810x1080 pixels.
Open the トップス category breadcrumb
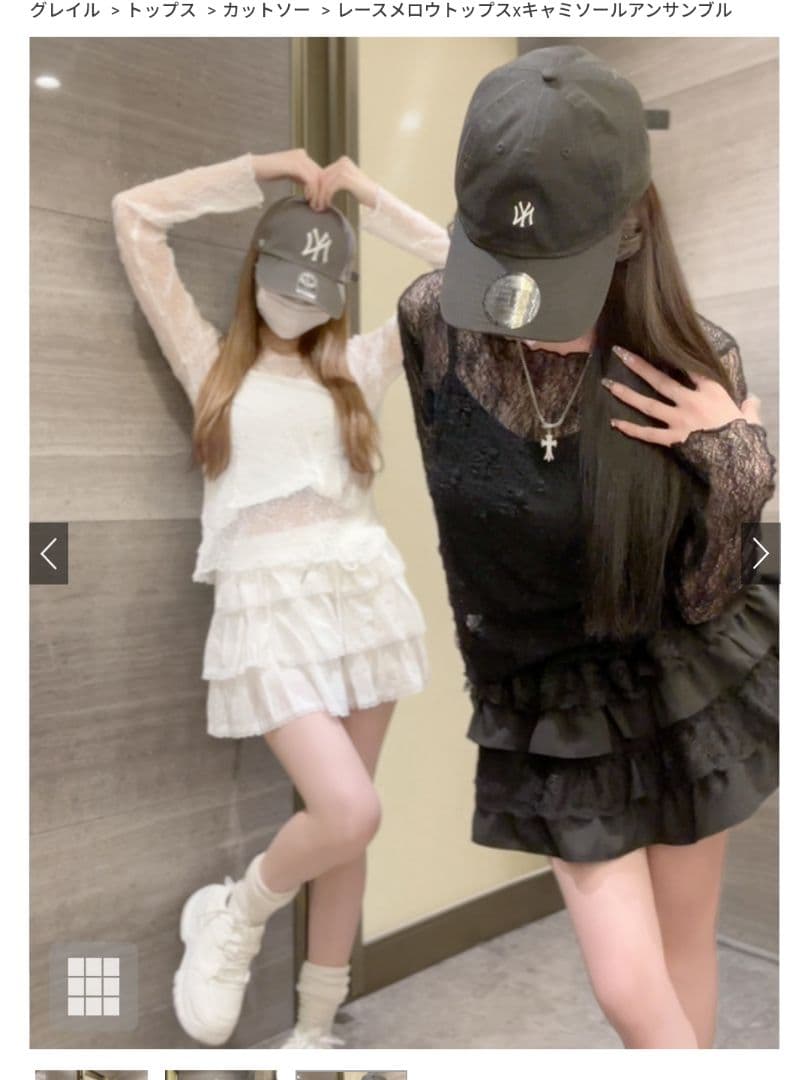click(161, 11)
